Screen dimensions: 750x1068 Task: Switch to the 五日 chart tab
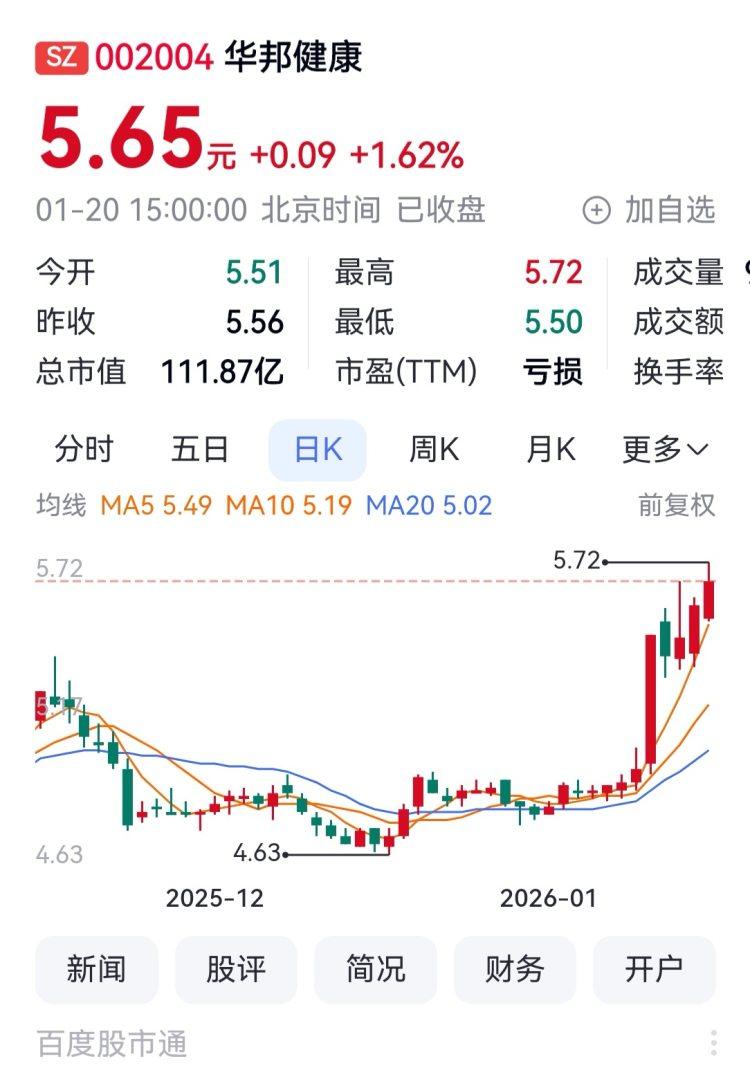(x=200, y=450)
